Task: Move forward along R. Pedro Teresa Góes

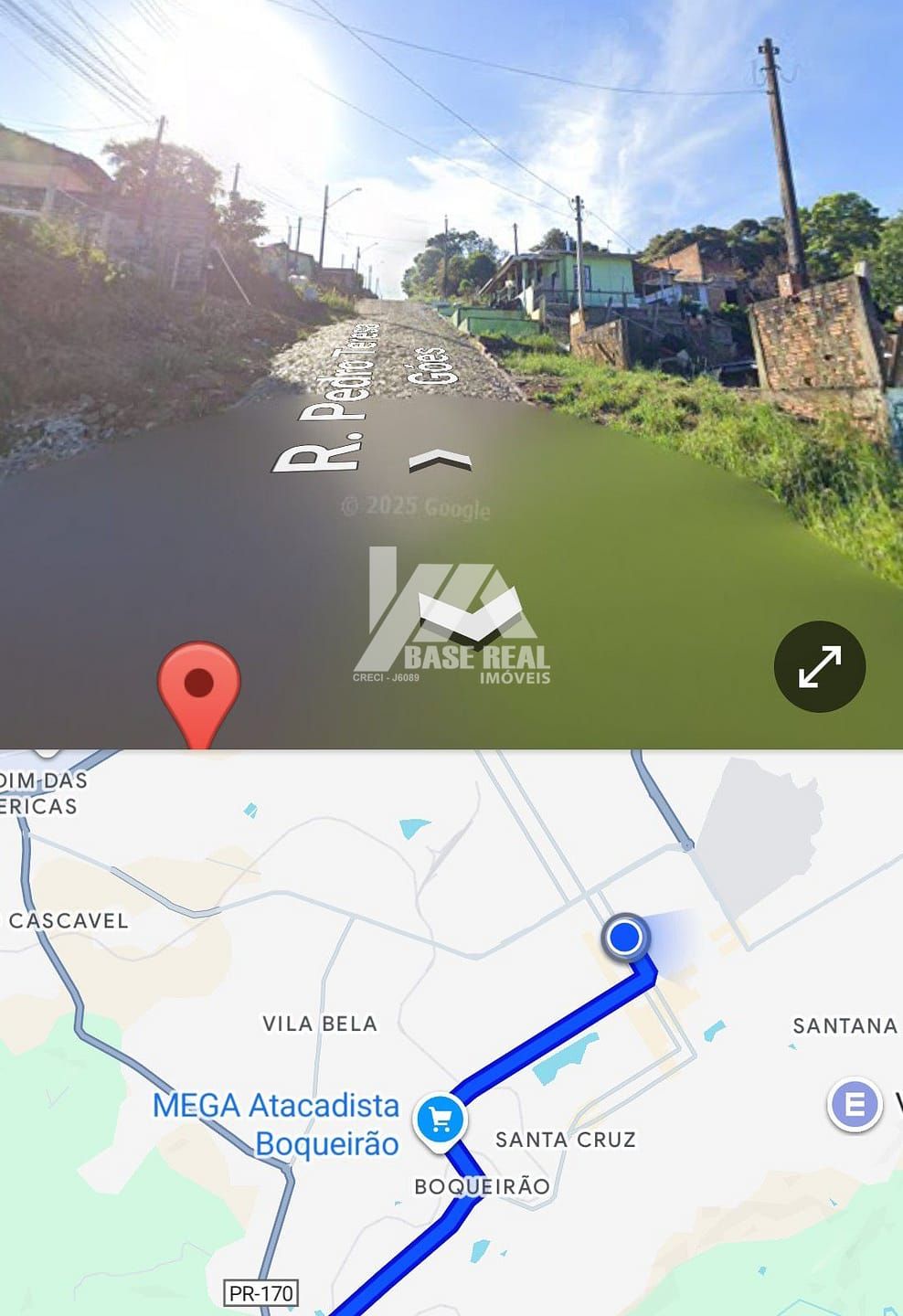Action: tap(440, 461)
